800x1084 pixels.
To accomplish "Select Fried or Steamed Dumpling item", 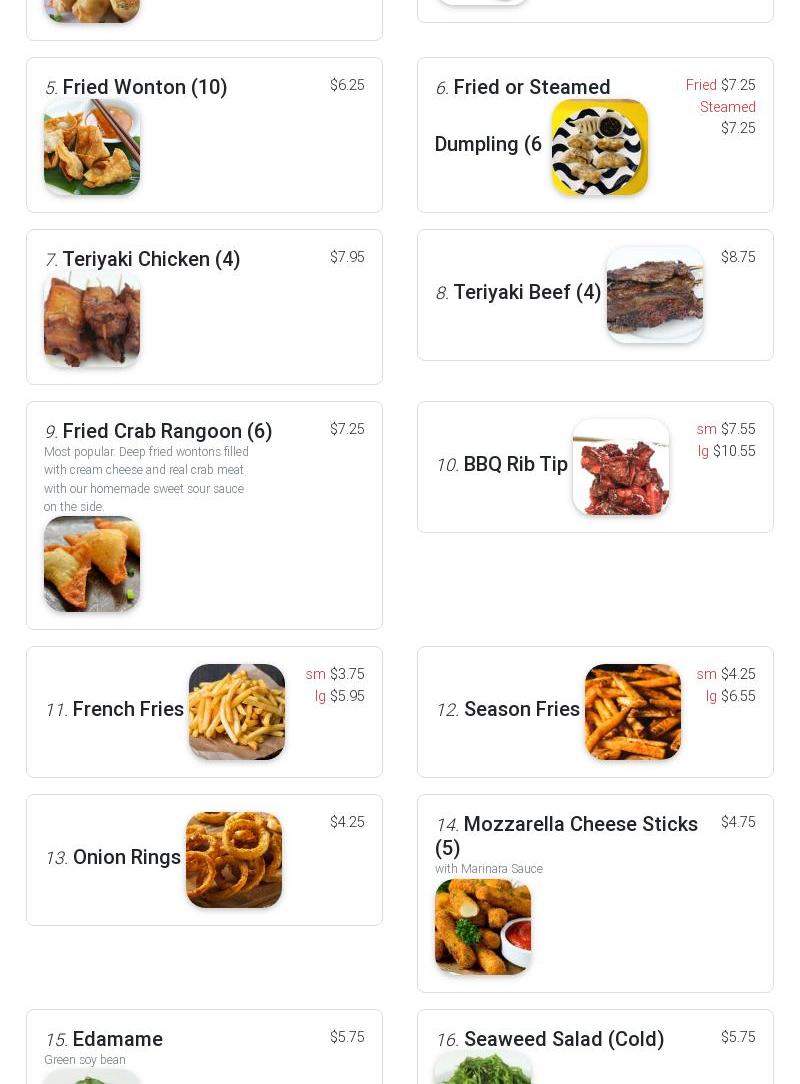I will tap(531, 88).
